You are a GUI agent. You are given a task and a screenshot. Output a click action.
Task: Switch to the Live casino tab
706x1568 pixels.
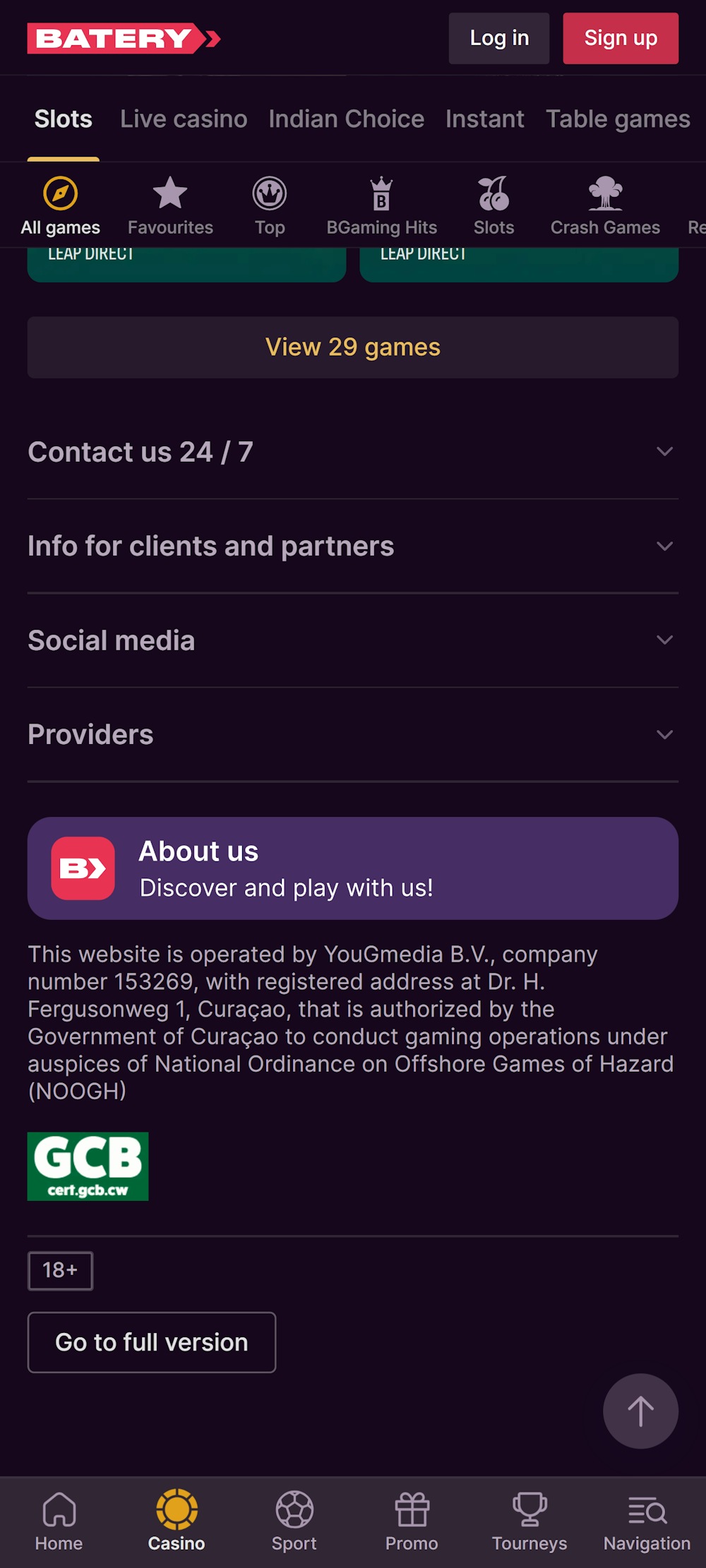(x=184, y=119)
